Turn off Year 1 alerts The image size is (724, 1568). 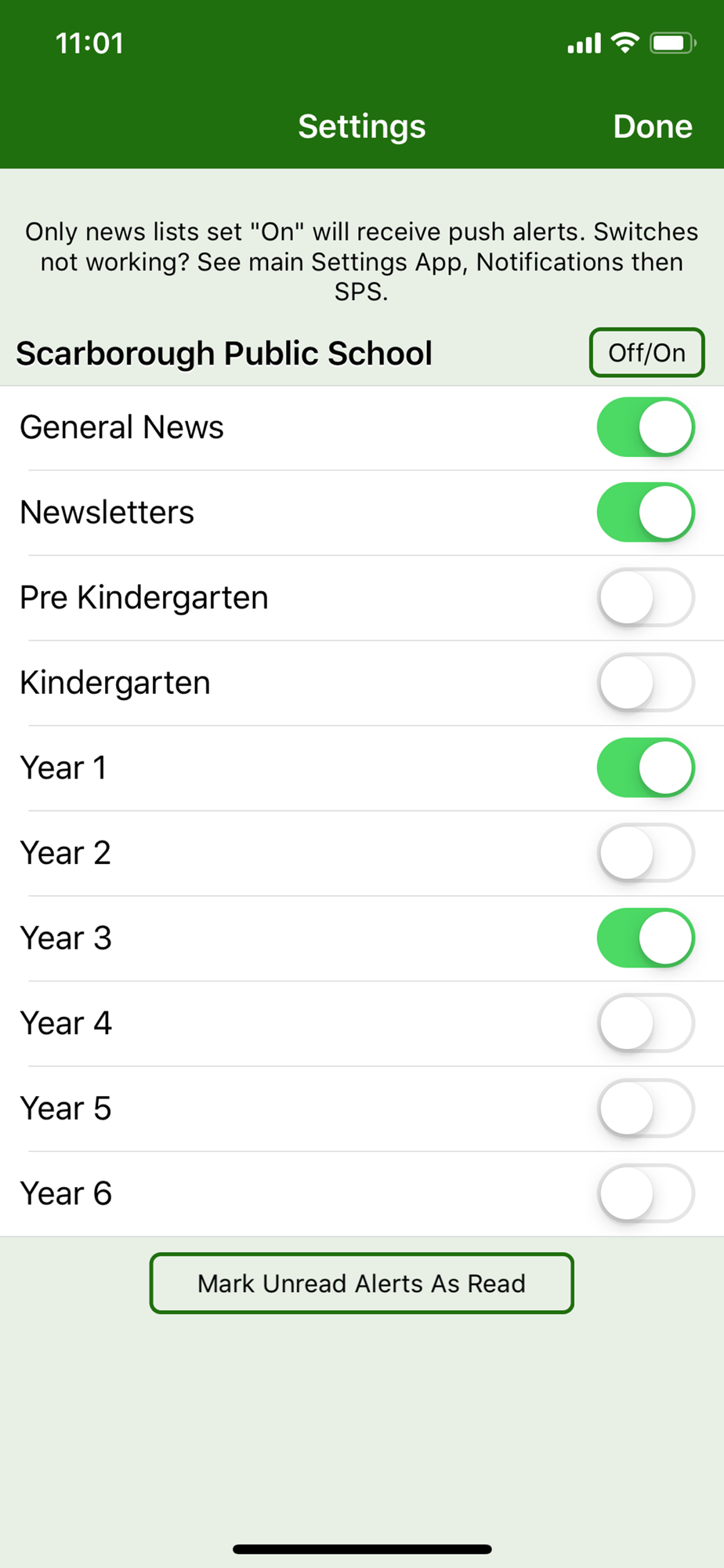[646, 768]
